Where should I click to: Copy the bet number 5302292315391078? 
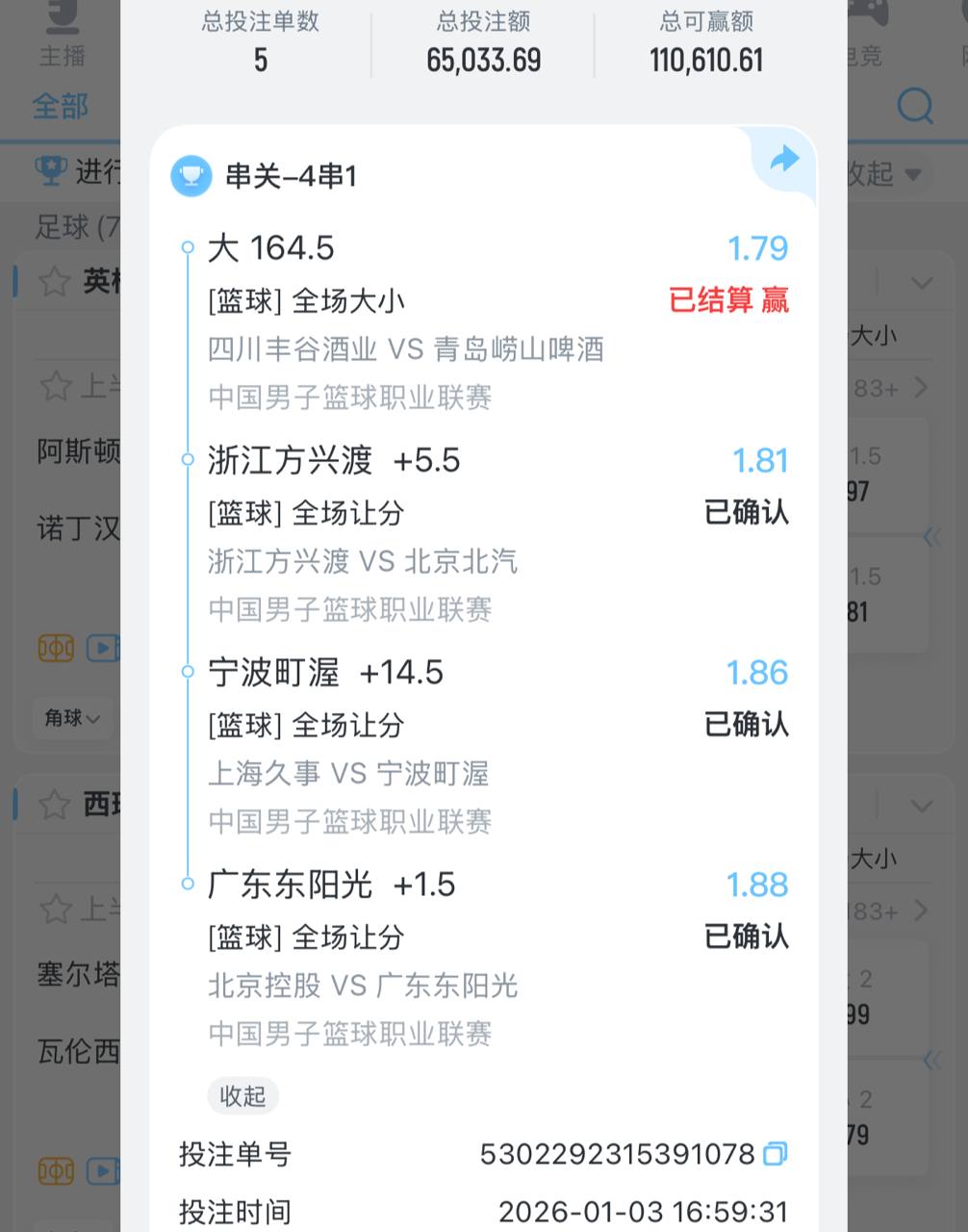click(x=775, y=1153)
